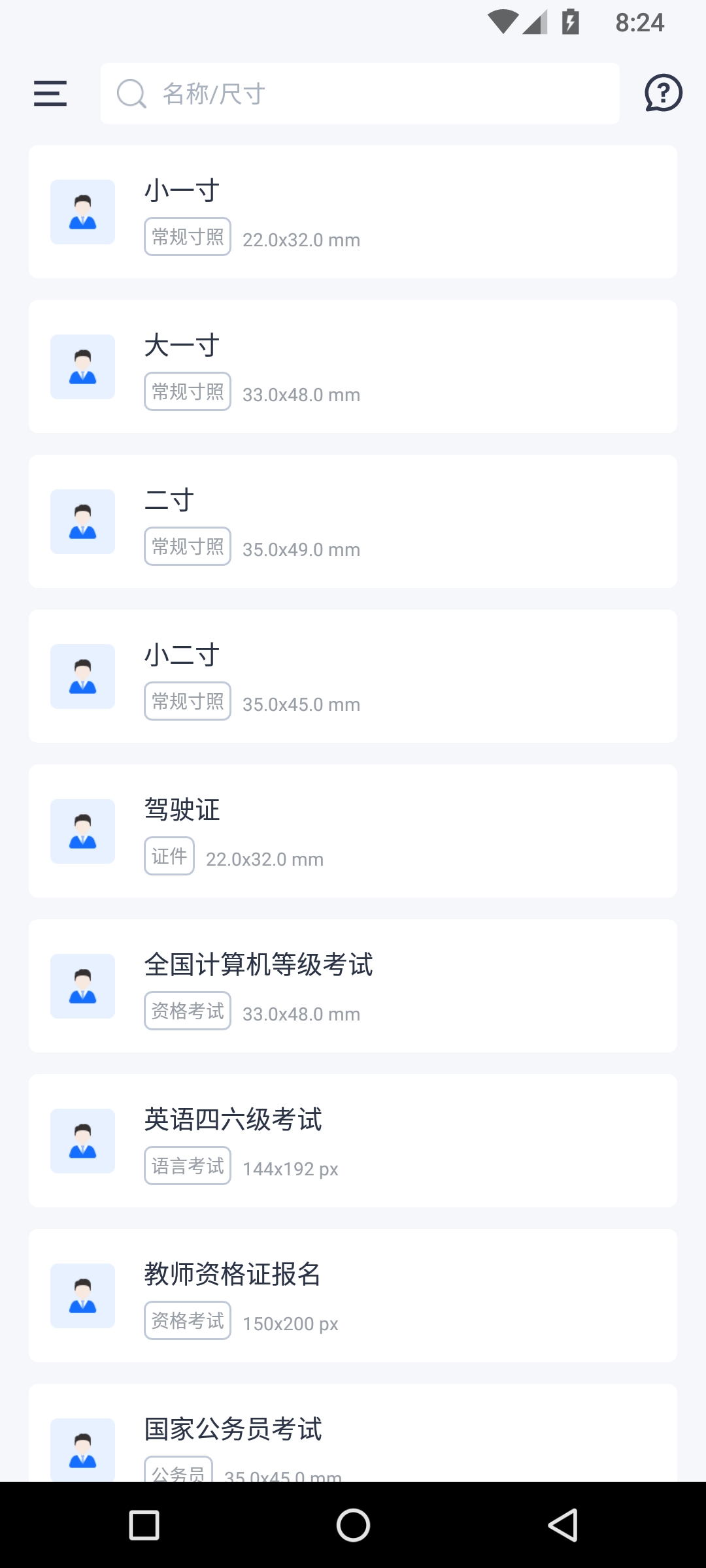Open 全国计算机等级考试 photo spec
Viewport: 706px width, 1568px height.
point(353,986)
